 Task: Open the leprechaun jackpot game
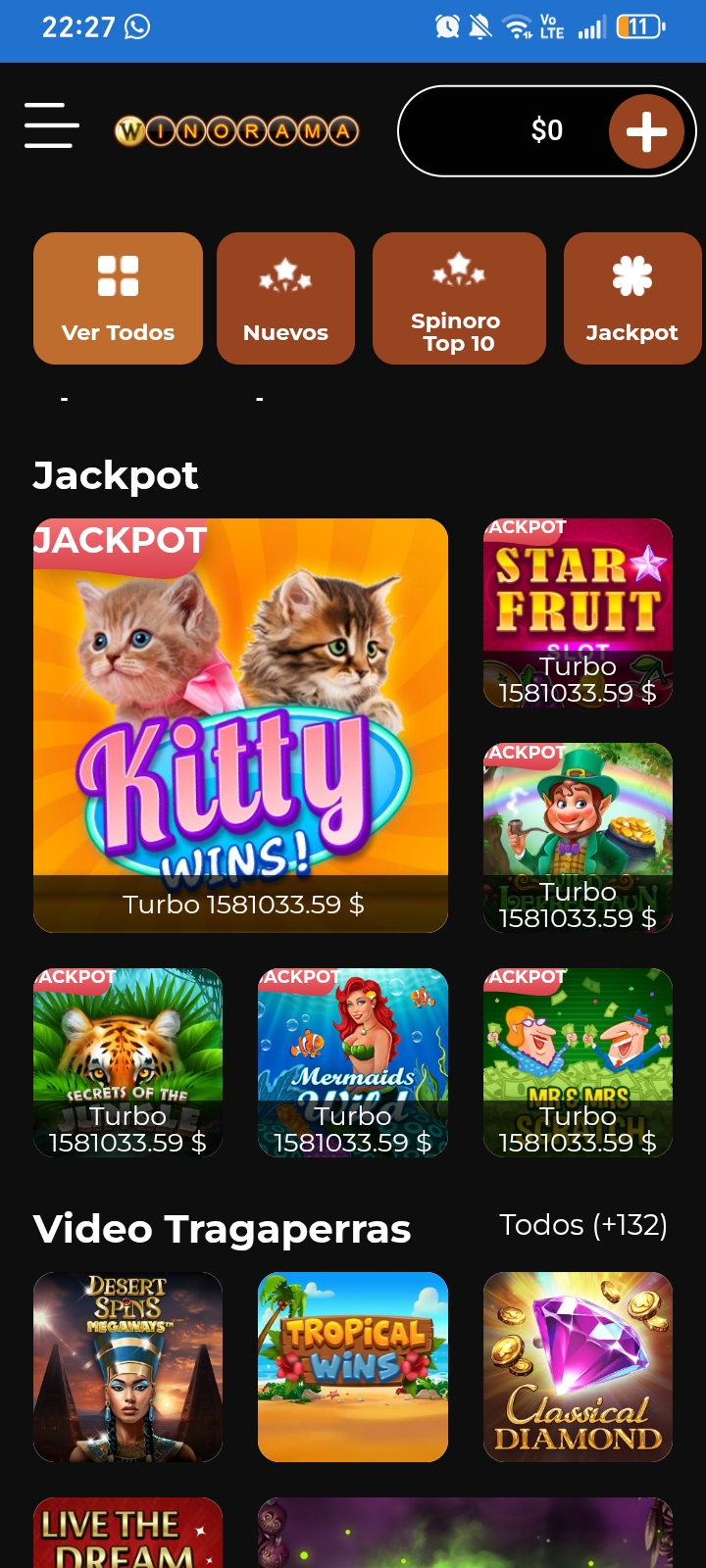[578, 838]
